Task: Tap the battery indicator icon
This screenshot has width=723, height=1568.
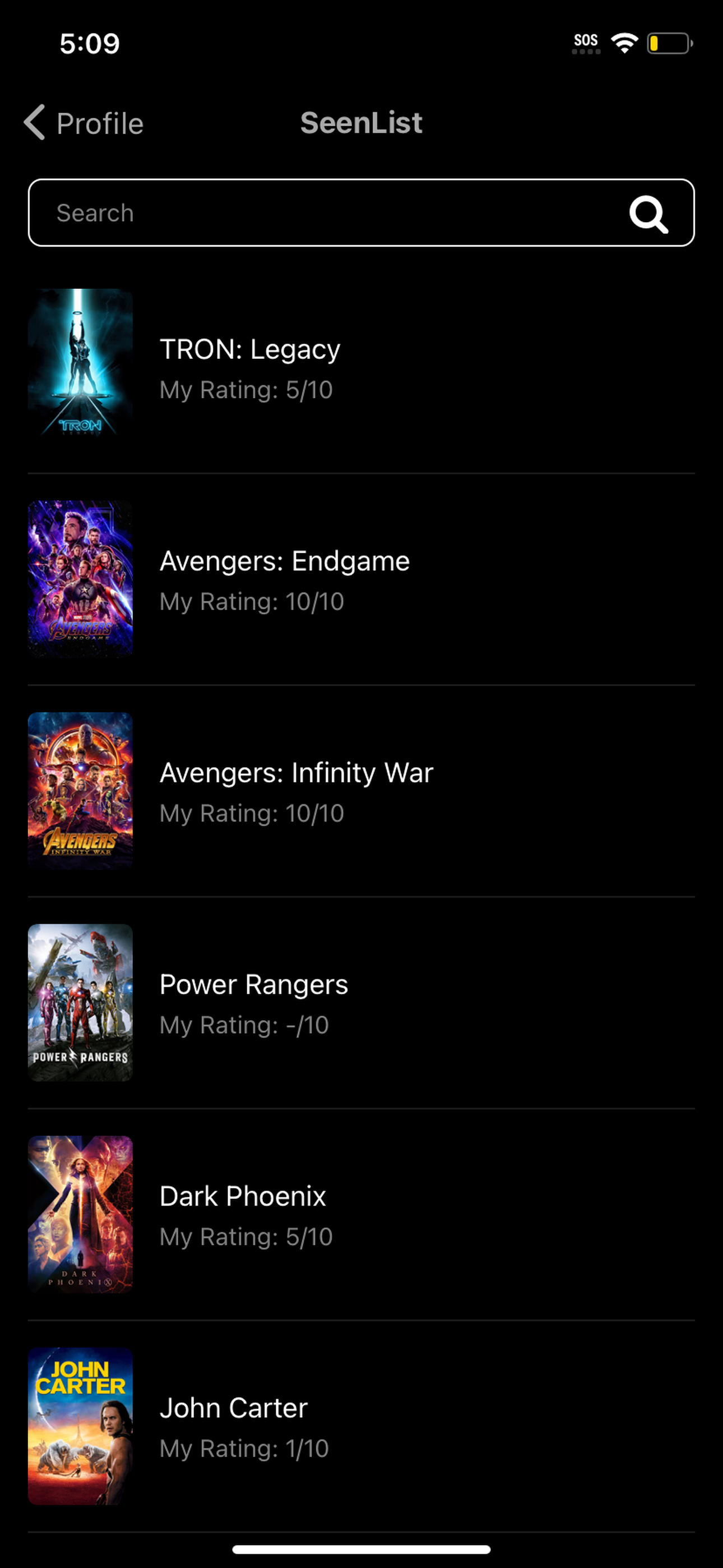Action: tap(669, 43)
